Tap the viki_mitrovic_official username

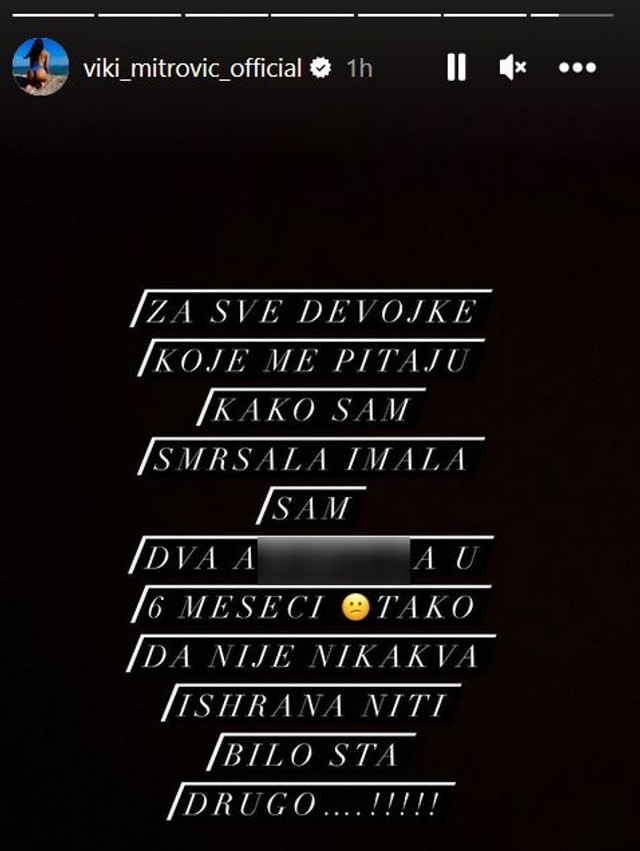(191, 68)
